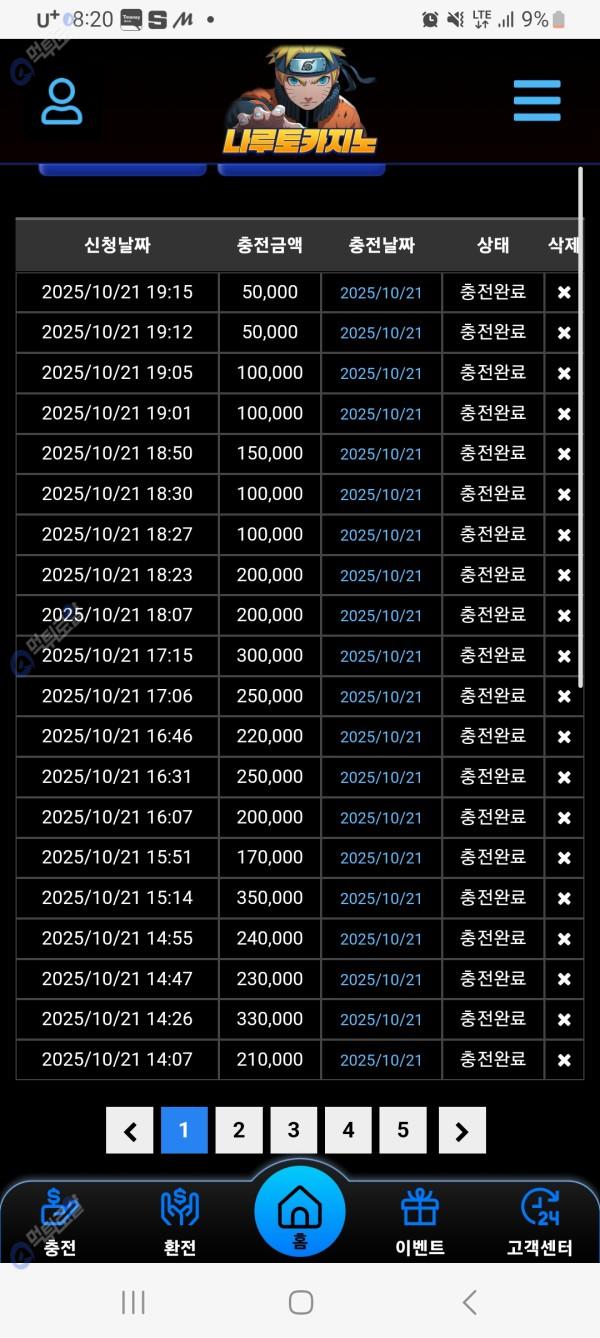Open the 고객센터 tab
This screenshot has width=600, height=1338.
click(540, 1222)
